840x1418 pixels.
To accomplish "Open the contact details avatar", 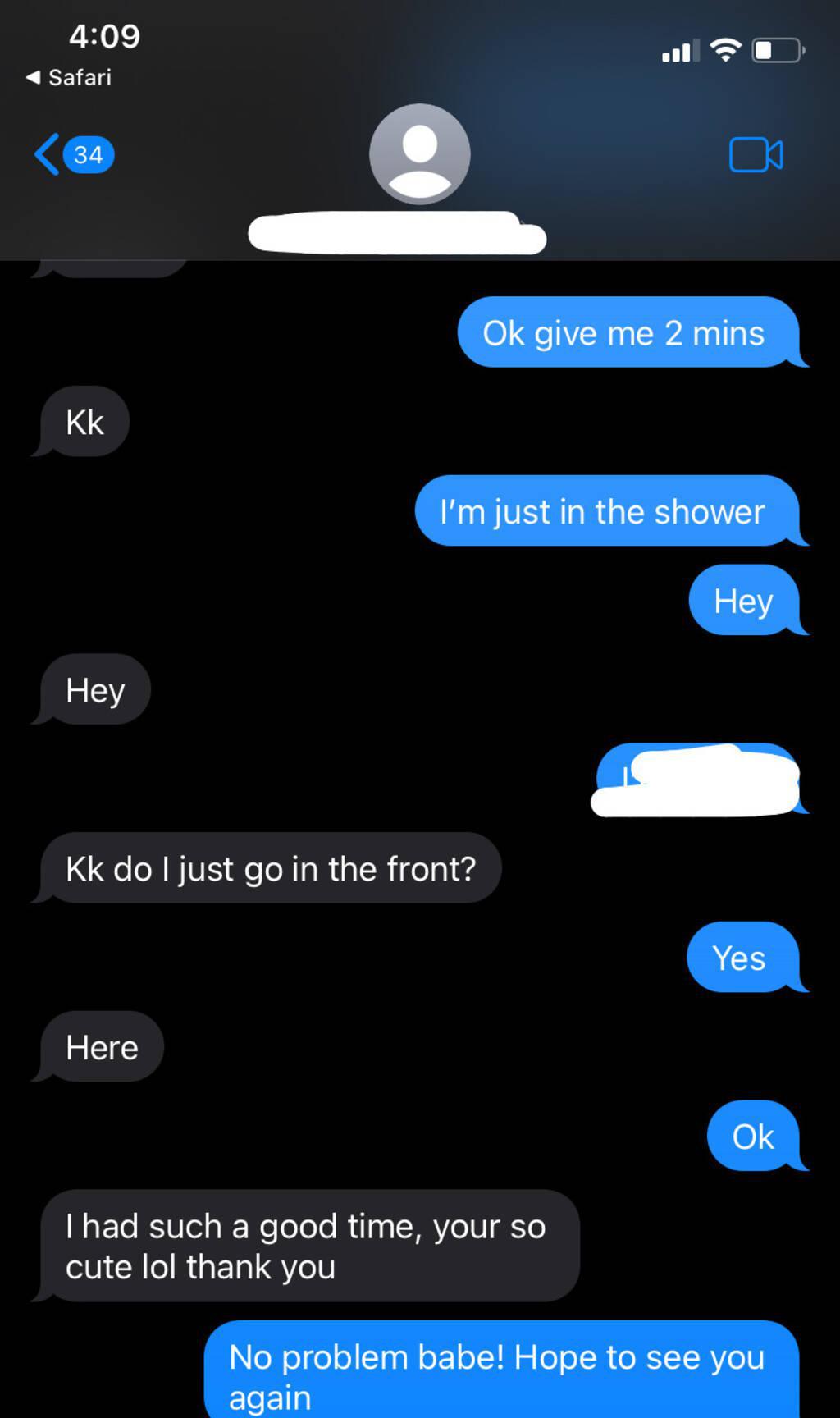I will click(419, 154).
